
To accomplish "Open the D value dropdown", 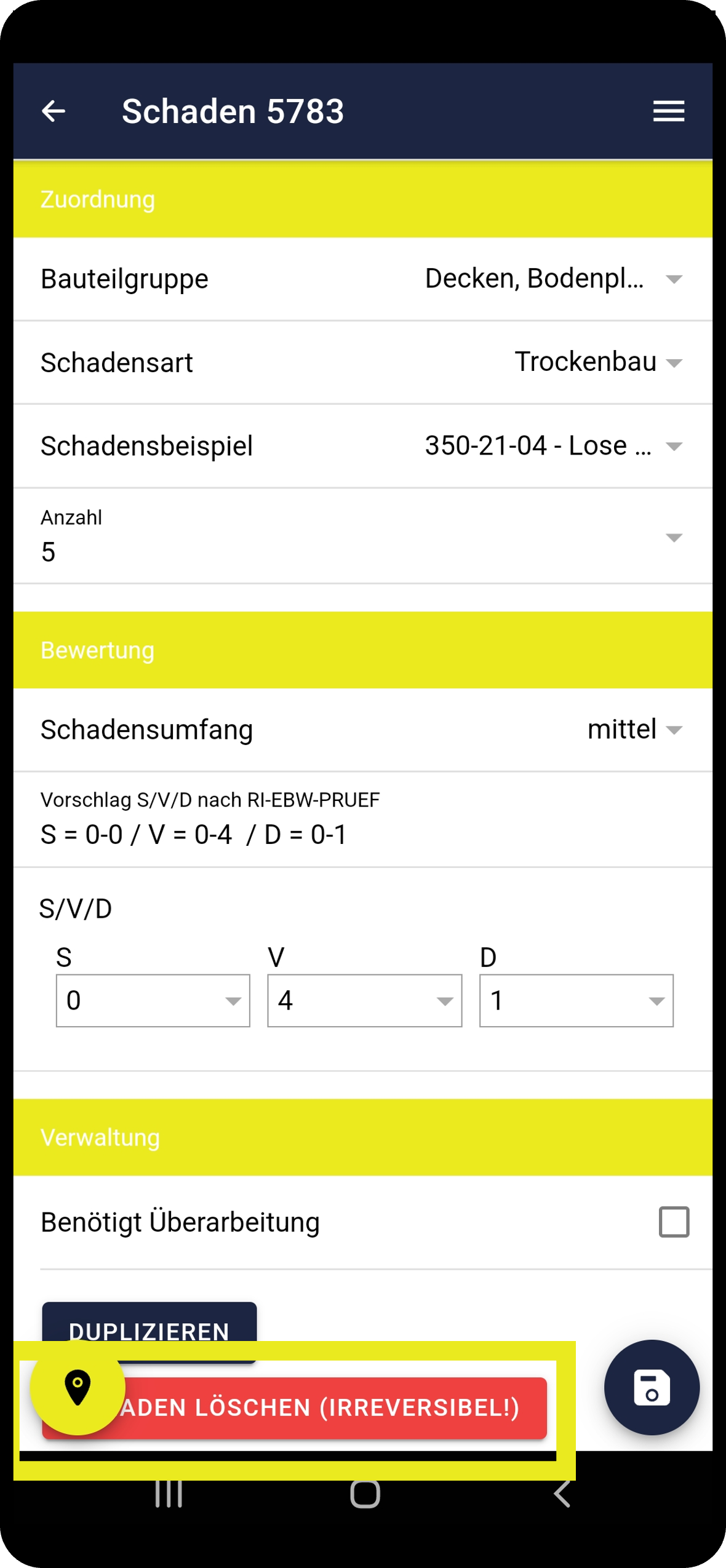I will coord(576,1000).
